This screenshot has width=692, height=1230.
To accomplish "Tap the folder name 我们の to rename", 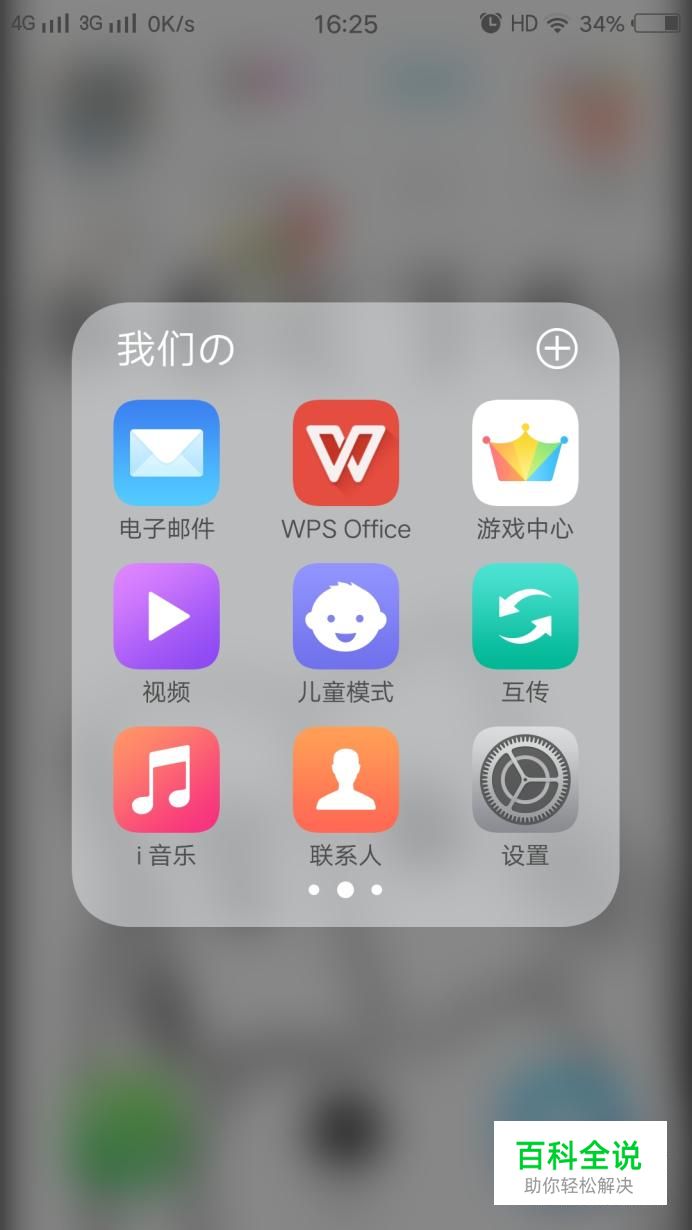I will coord(176,349).
